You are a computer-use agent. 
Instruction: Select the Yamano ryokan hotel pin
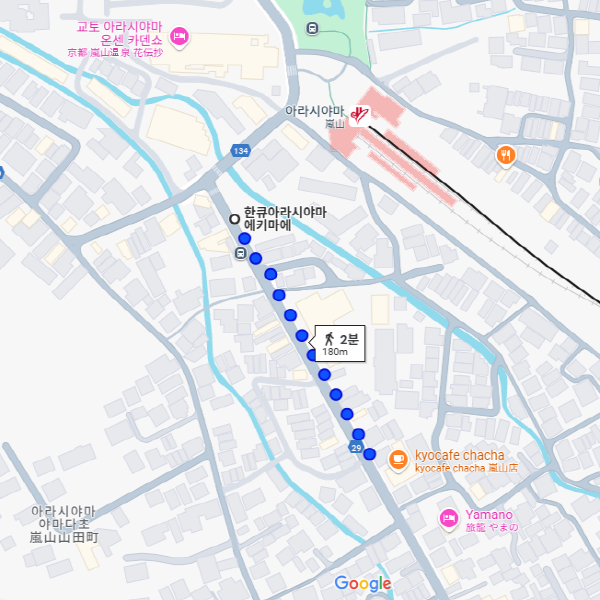tap(449, 517)
